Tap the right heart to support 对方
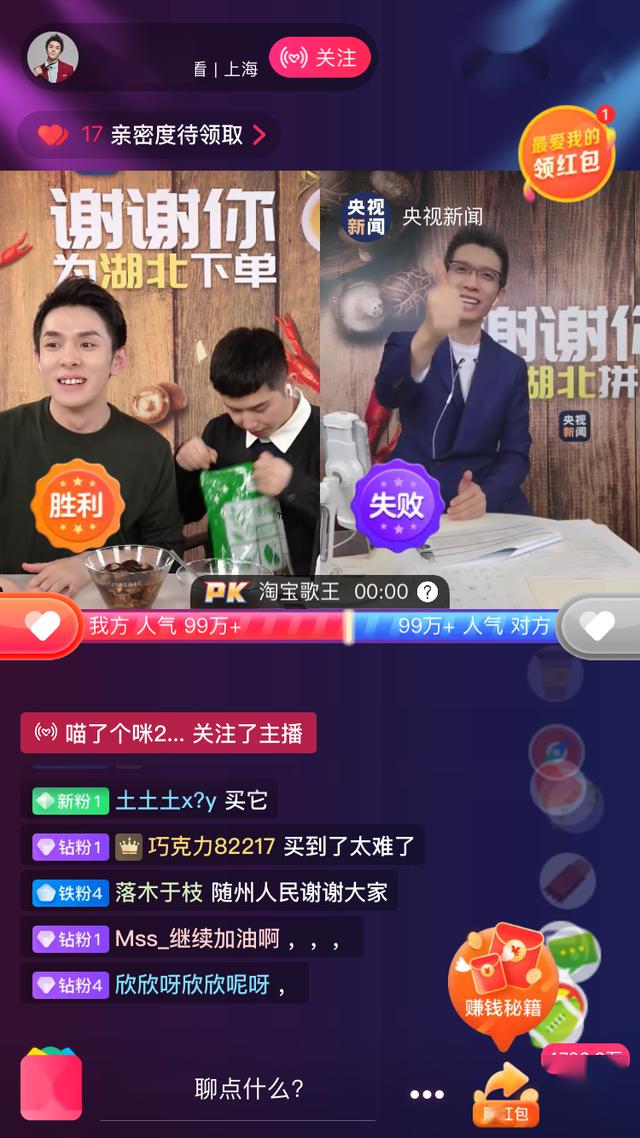 598,627
